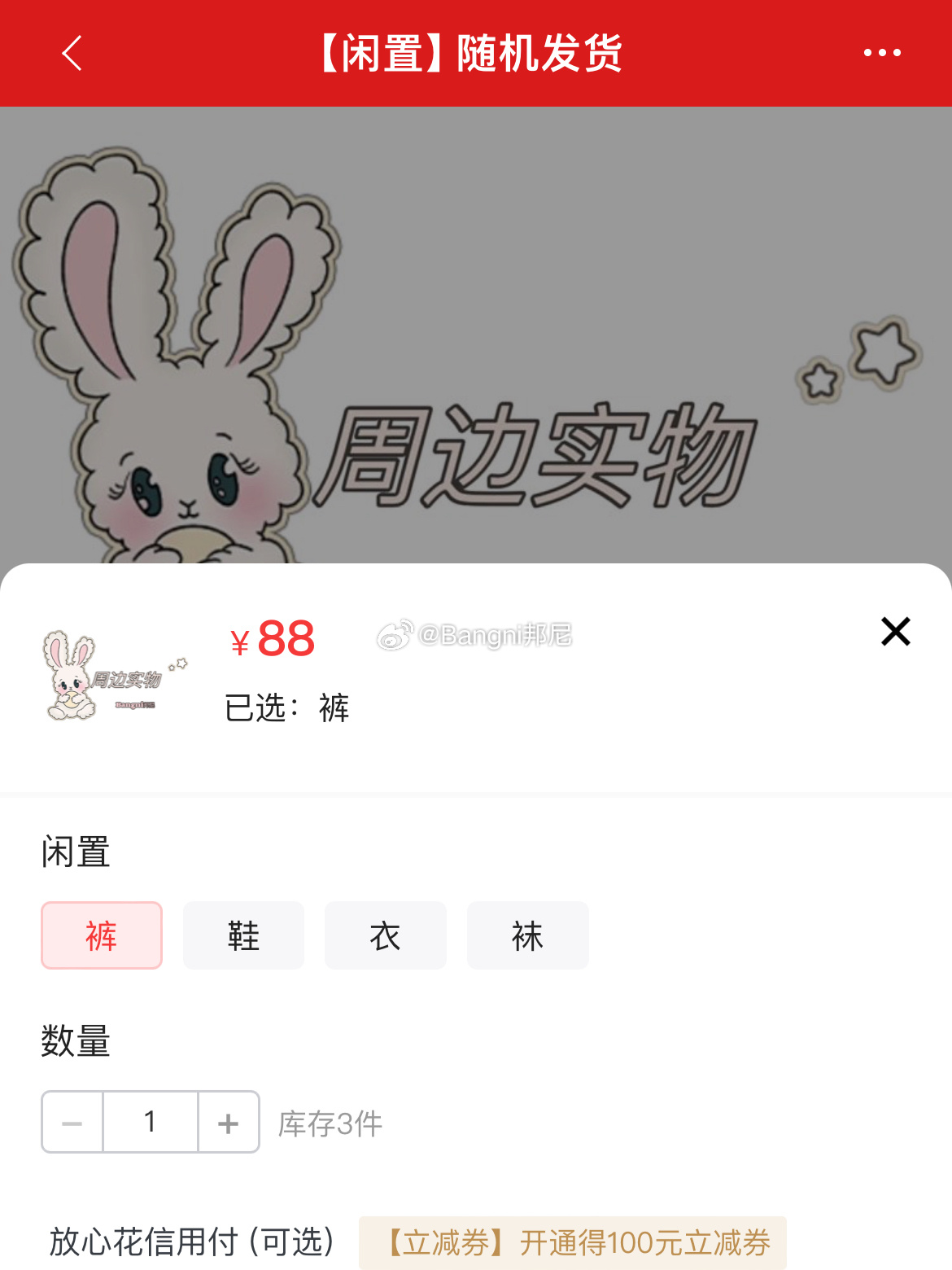
Task: Increase quantity with the plus button
Action: (229, 1123)
